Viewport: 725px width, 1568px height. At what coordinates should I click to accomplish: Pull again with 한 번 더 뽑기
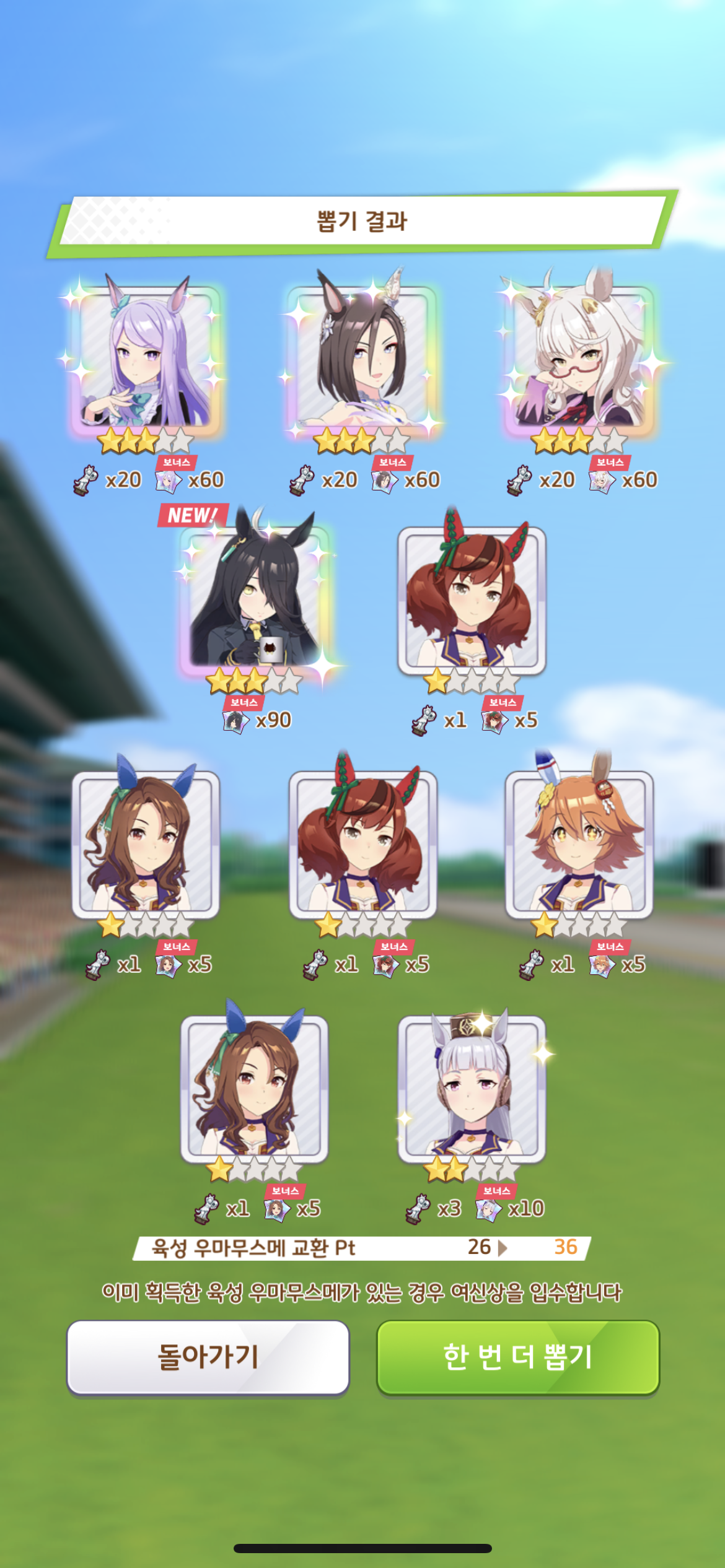tap(518, 1357)
